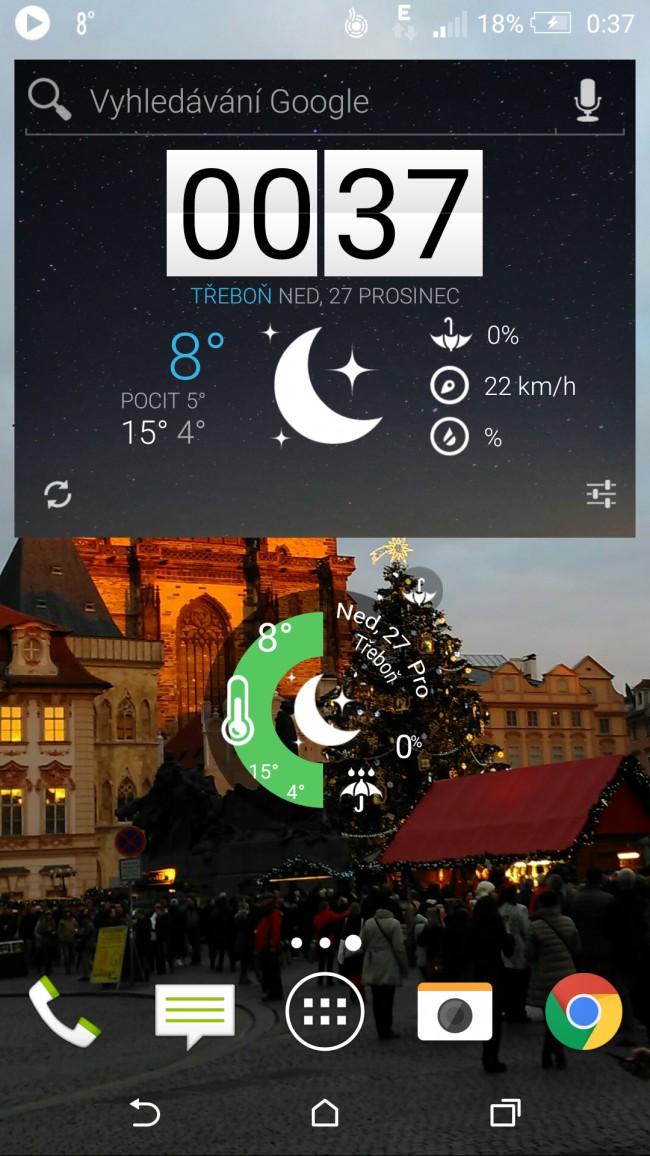
Task: Open weather widget settings sliders
Action: 601,494
